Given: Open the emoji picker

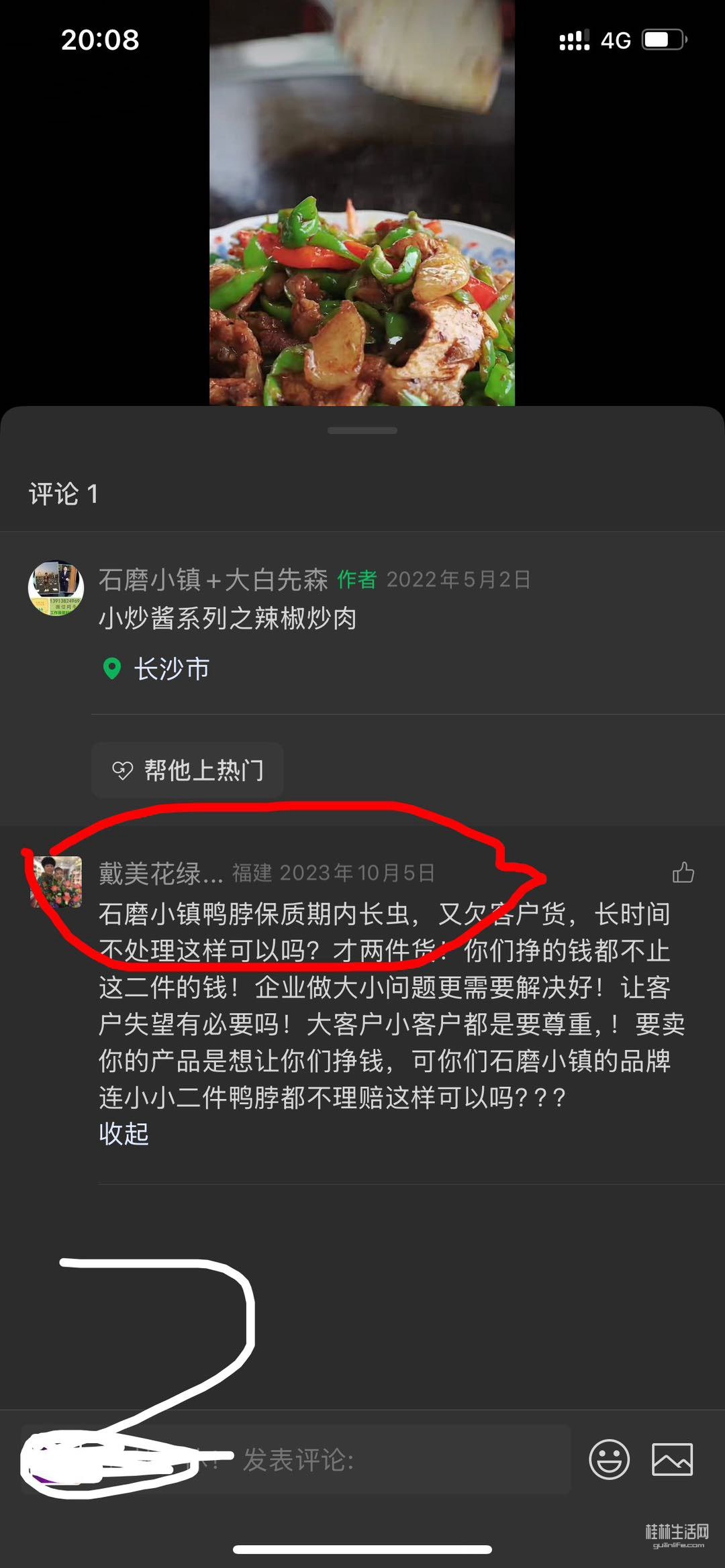Looking at the screenshot, I should (609, 1459).
